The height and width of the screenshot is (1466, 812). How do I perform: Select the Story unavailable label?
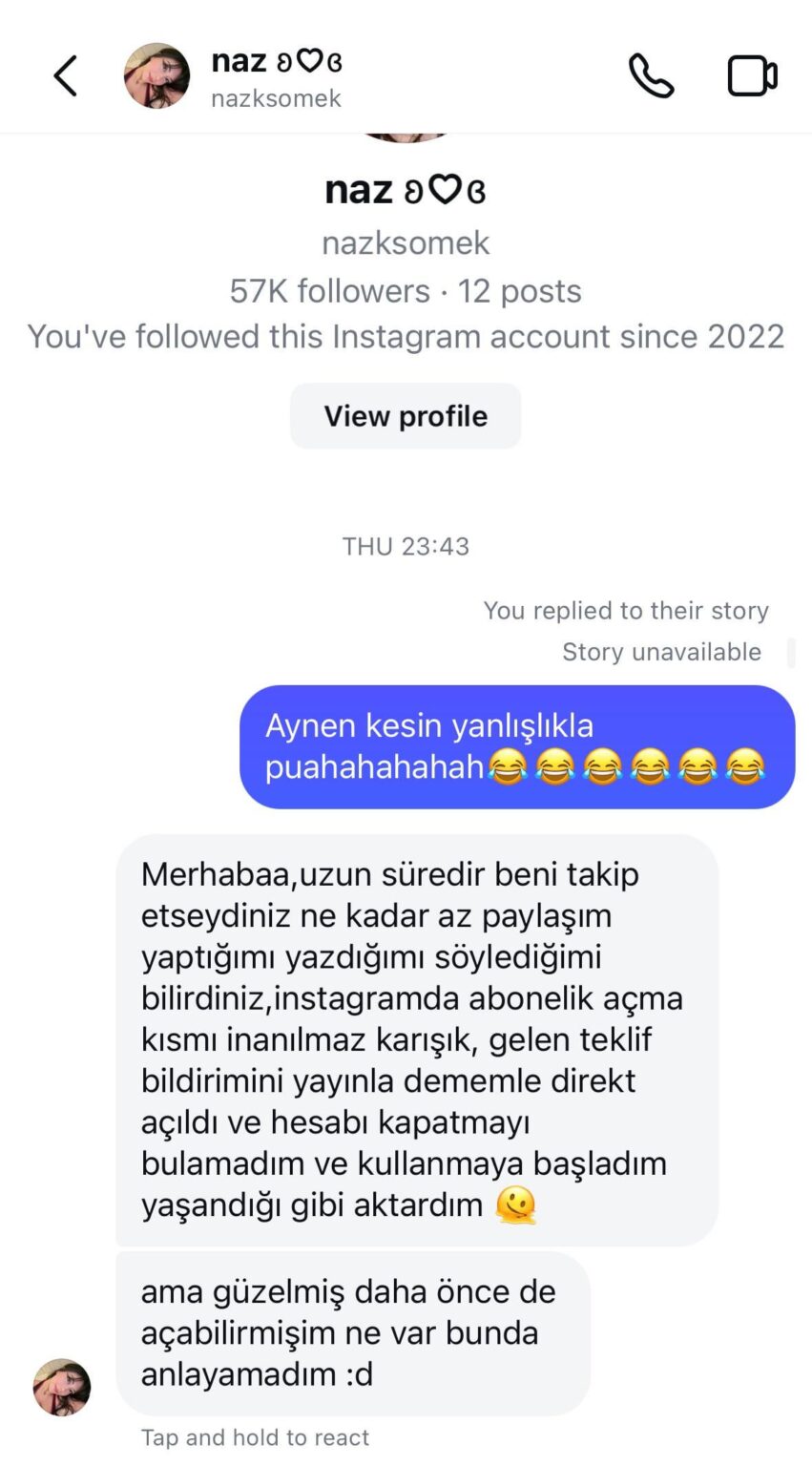pos(660,652)
